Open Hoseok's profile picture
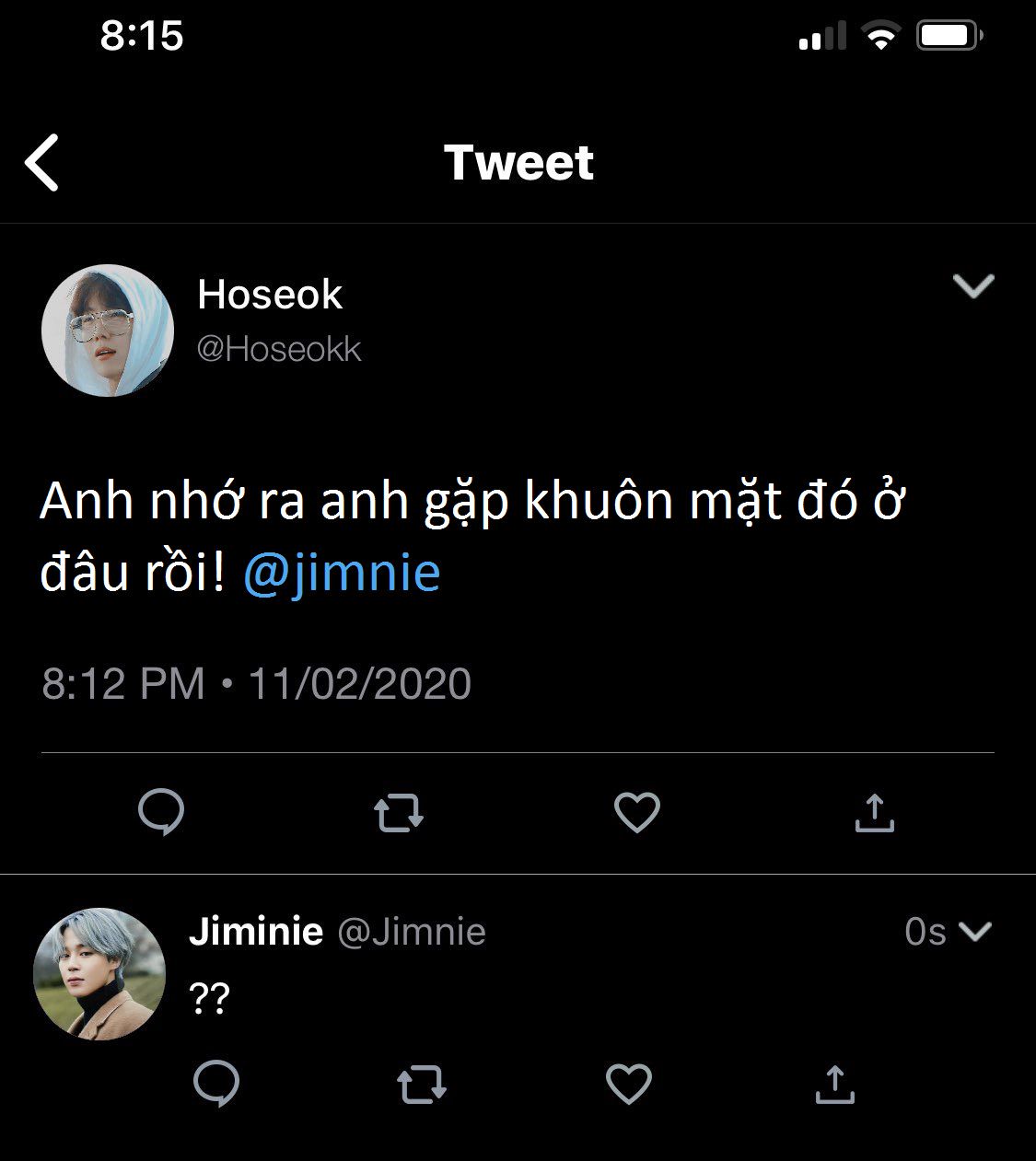This screenshot has width=1036, height=1161. (x=108, y=331)
